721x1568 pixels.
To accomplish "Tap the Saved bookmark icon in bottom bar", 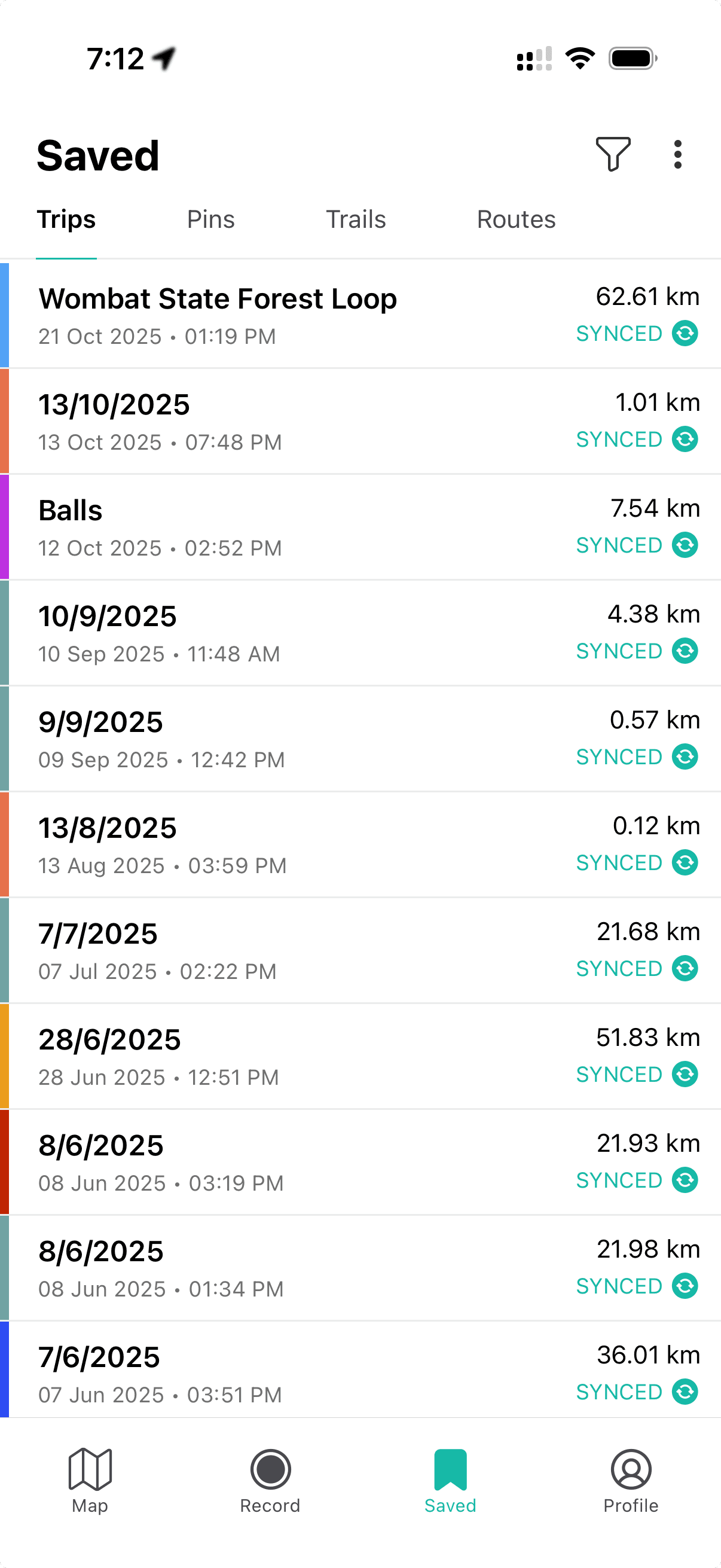I will coord(450,1479).
